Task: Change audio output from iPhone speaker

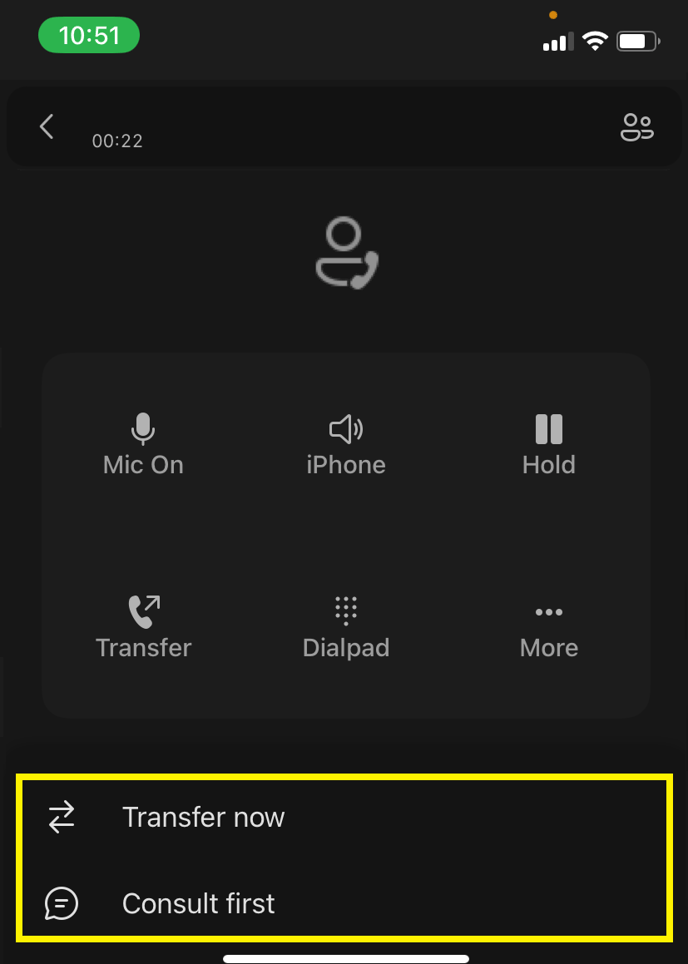Action: pos(346,444)
